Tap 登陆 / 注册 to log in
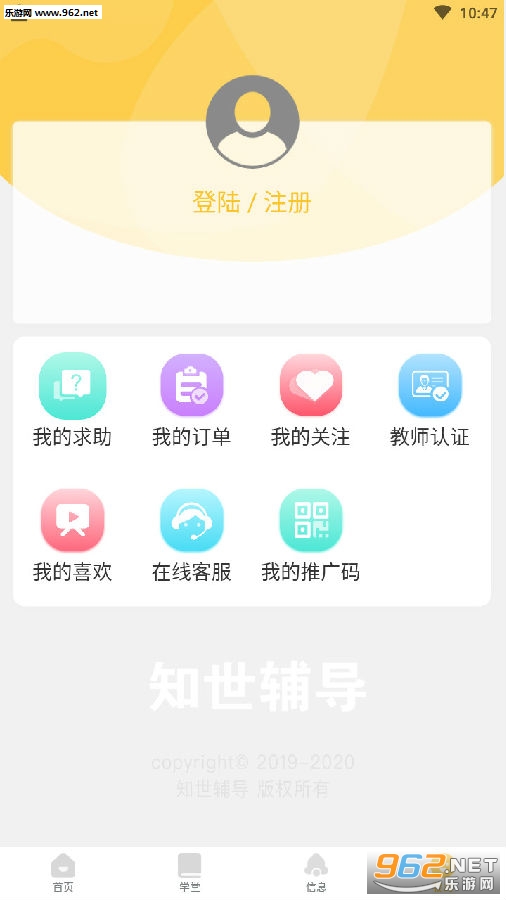The image size is (506, 900). [251, 203]
